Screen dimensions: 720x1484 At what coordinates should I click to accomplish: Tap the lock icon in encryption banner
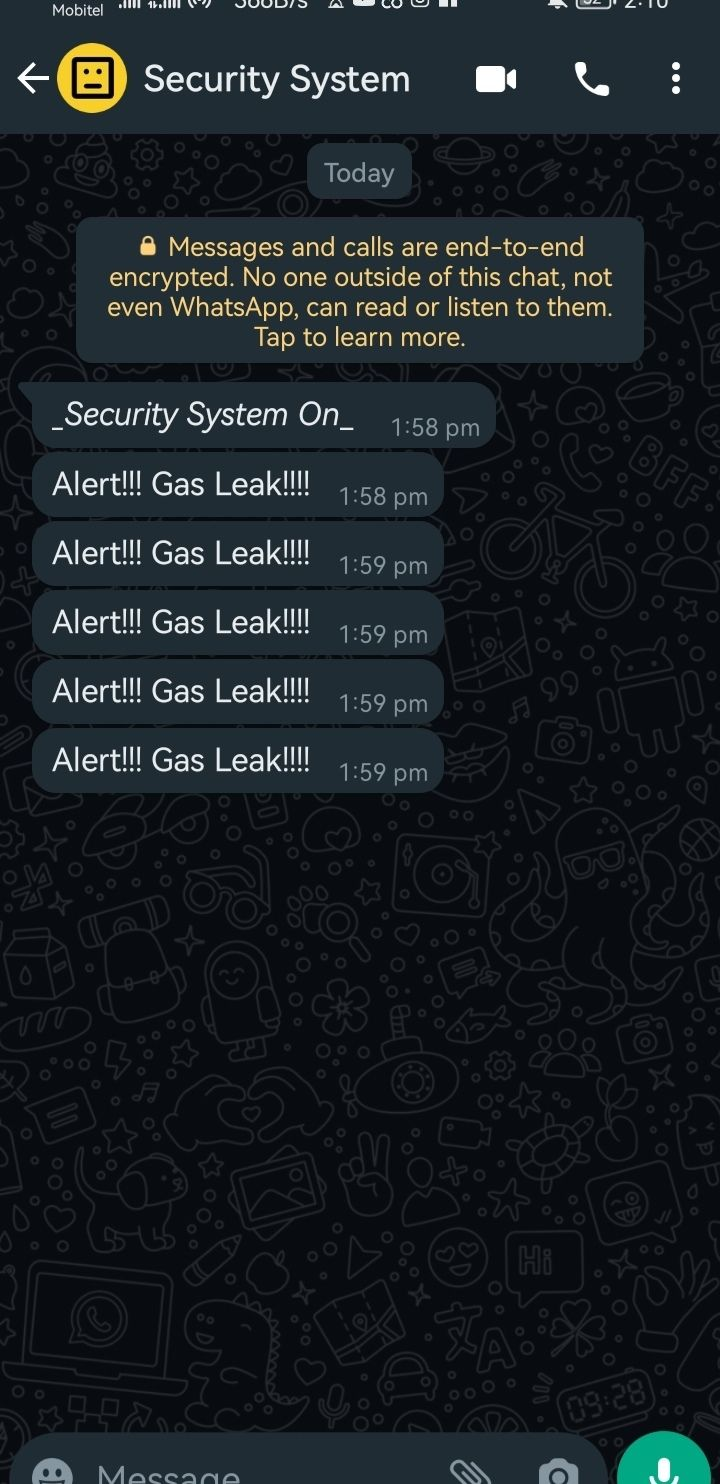point(148,245)
